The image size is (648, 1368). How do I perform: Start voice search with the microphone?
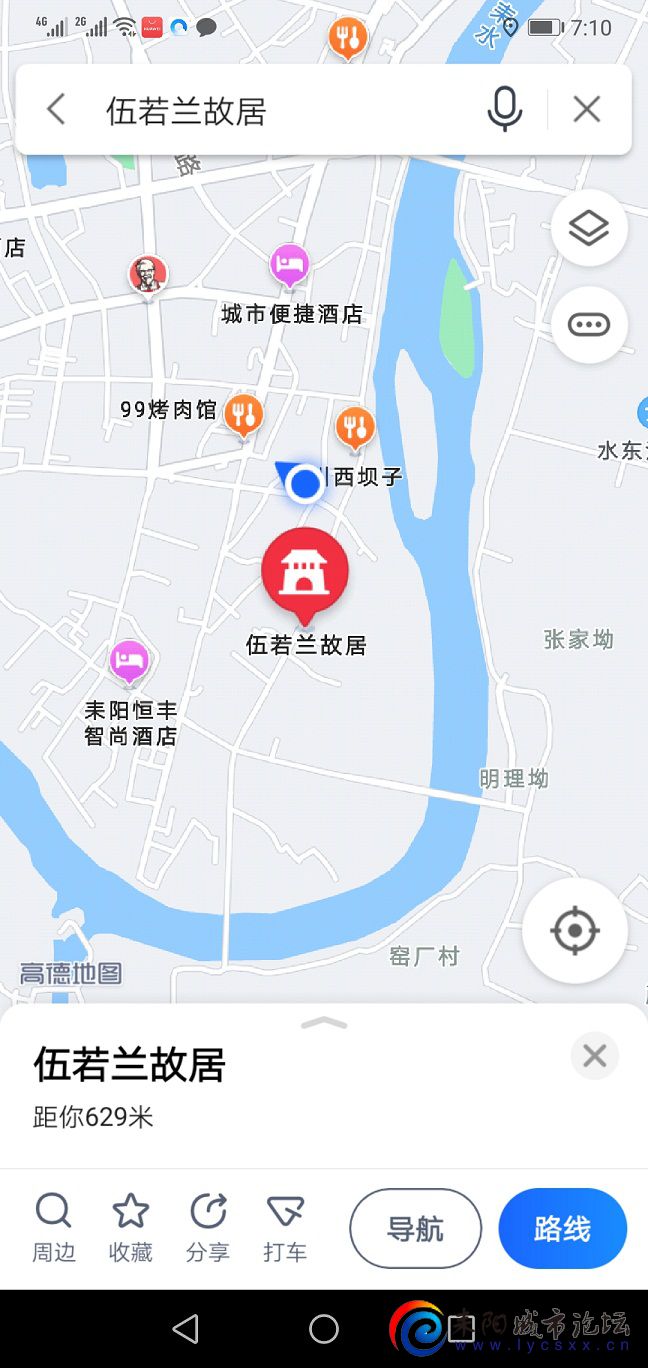505,109
